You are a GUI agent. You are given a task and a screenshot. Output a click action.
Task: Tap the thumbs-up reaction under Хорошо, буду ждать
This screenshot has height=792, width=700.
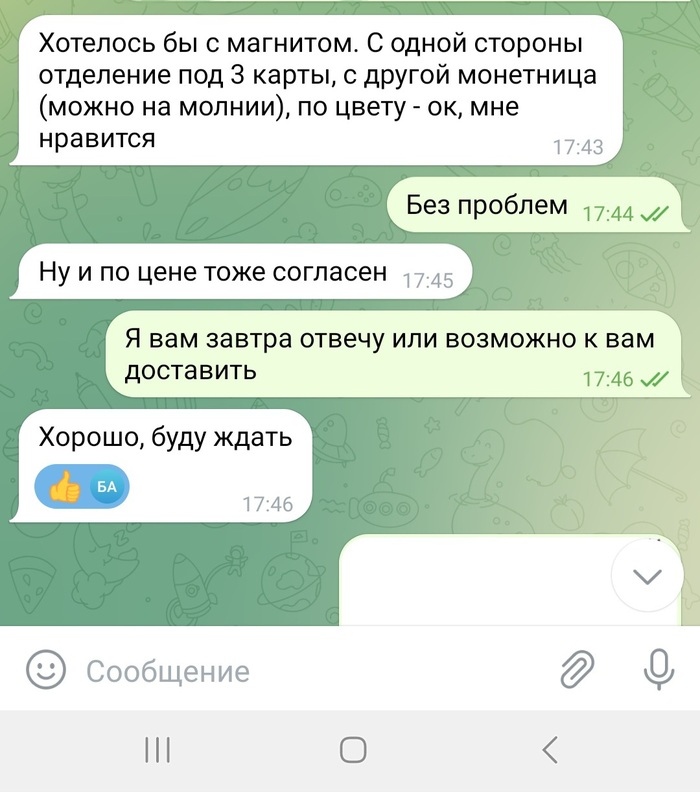82,488
